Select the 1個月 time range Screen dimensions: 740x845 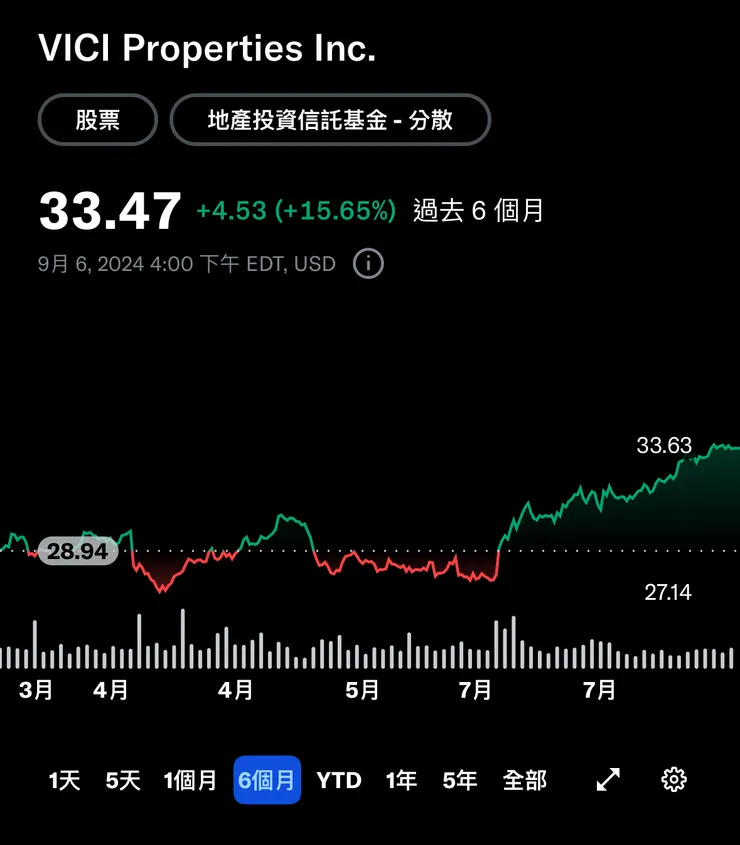pyautogui.click(x=190, y=781)
